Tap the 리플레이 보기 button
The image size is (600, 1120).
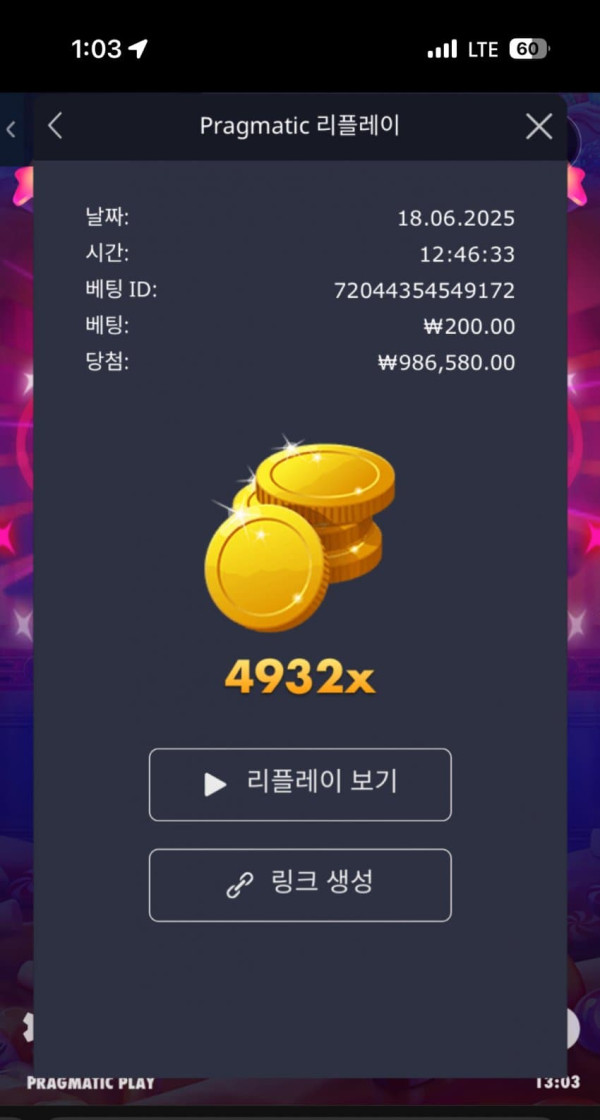pos(300,784)
